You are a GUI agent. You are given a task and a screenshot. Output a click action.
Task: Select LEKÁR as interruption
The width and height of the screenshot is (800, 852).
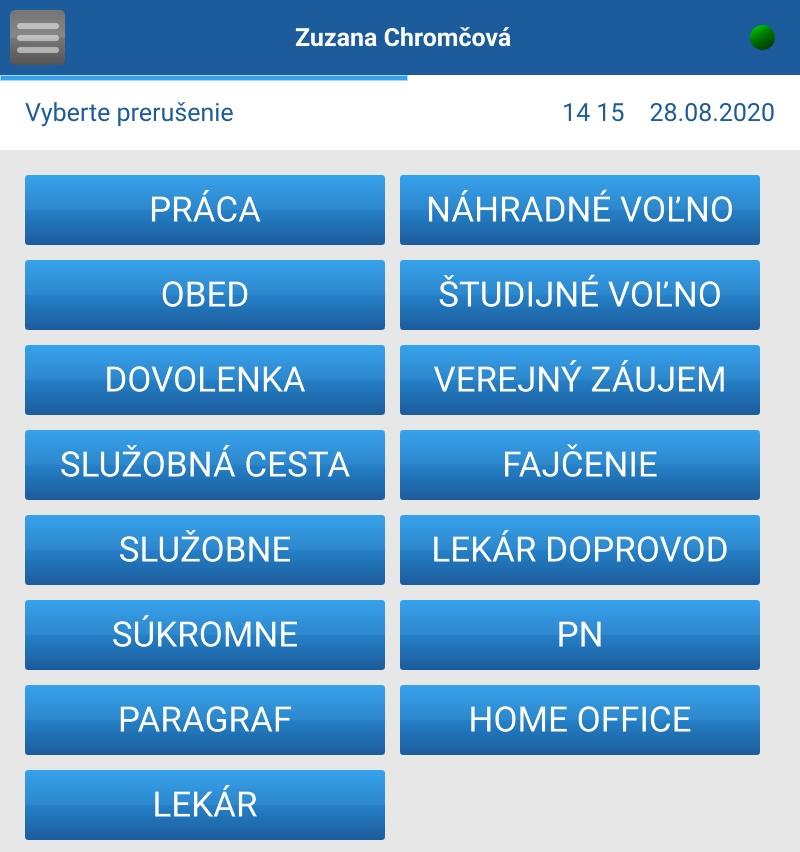[x=204, y=805]
